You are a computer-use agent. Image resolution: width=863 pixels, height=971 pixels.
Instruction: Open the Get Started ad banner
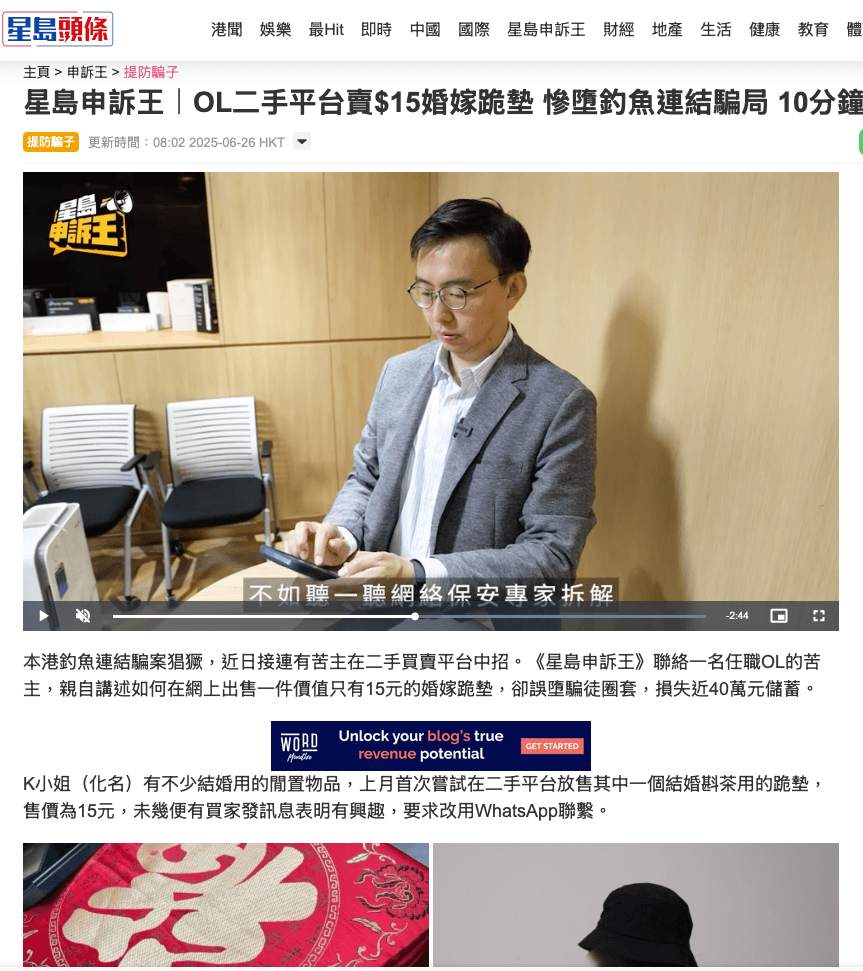click(x=552, y=746)
